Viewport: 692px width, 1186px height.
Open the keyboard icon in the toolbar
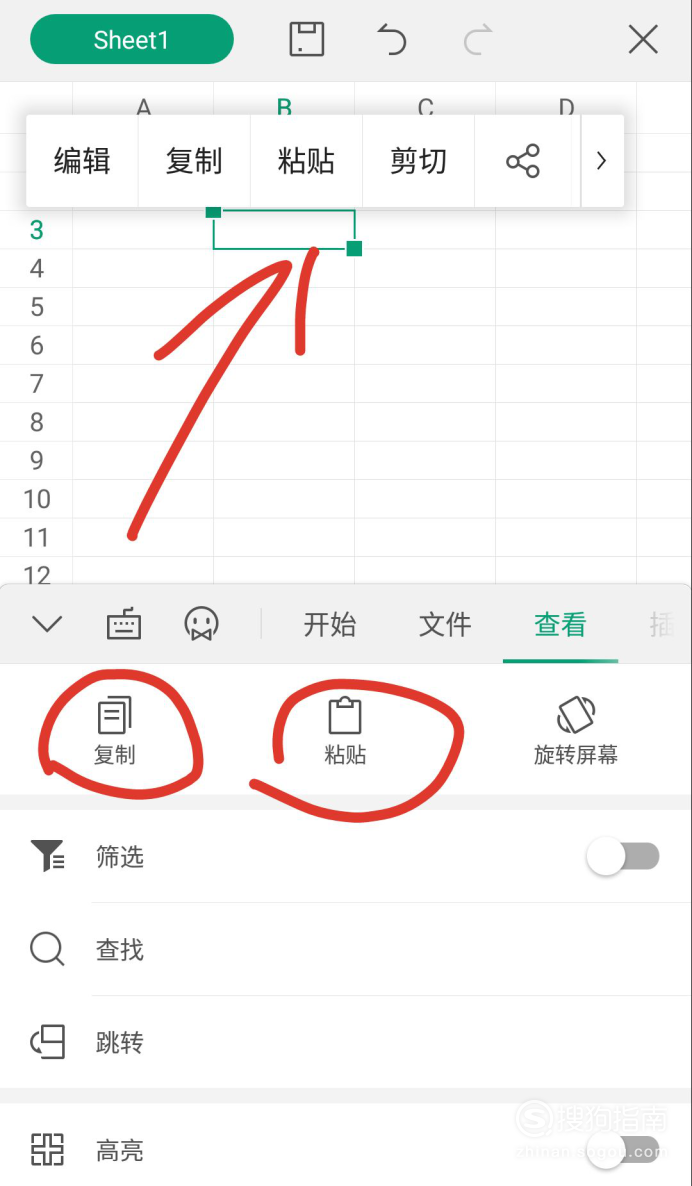(x=124, y=624)
